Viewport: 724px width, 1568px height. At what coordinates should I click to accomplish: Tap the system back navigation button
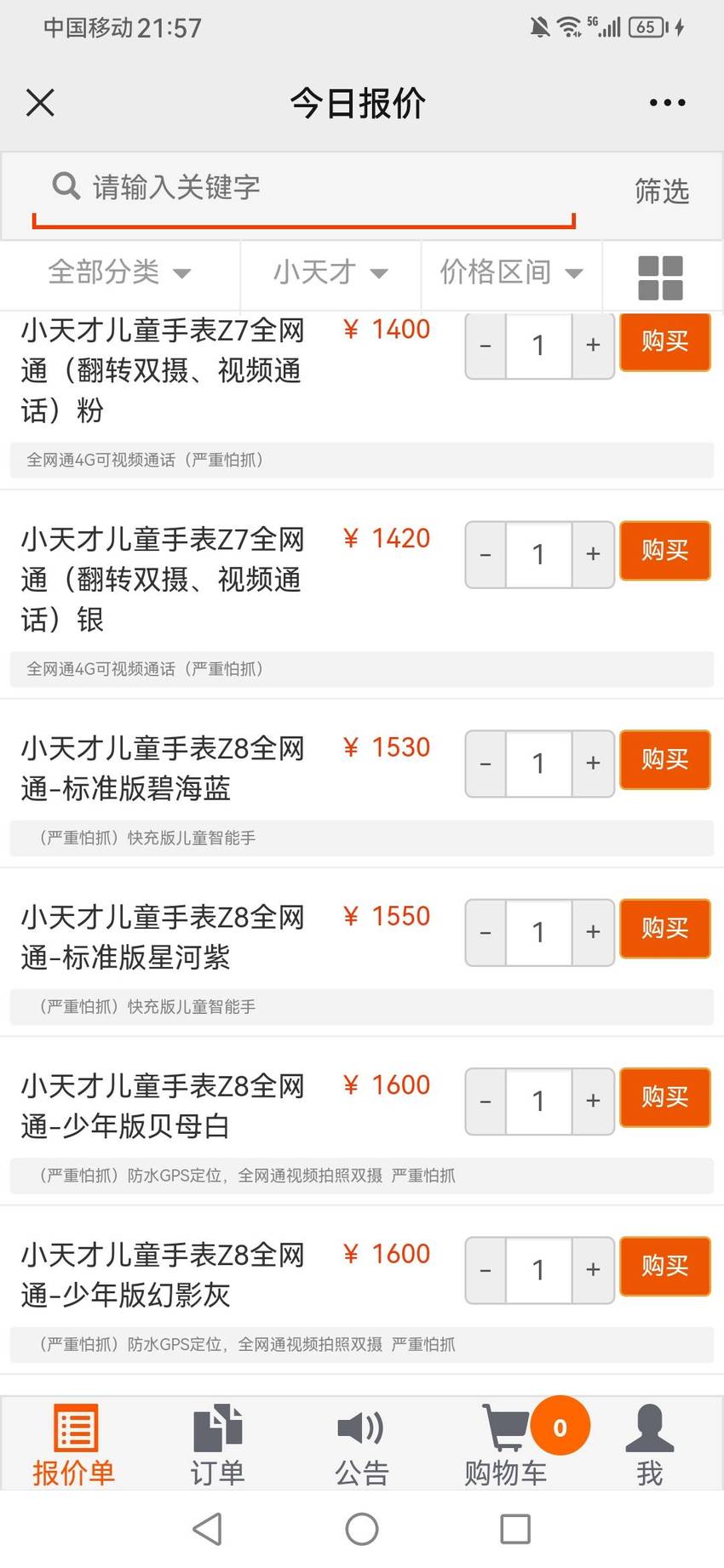click(x=208, y=1529)
